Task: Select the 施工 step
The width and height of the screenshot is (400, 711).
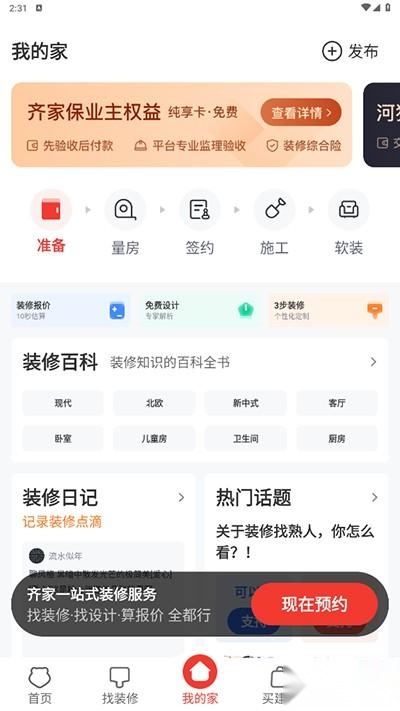Action: [x=274, y=222]
